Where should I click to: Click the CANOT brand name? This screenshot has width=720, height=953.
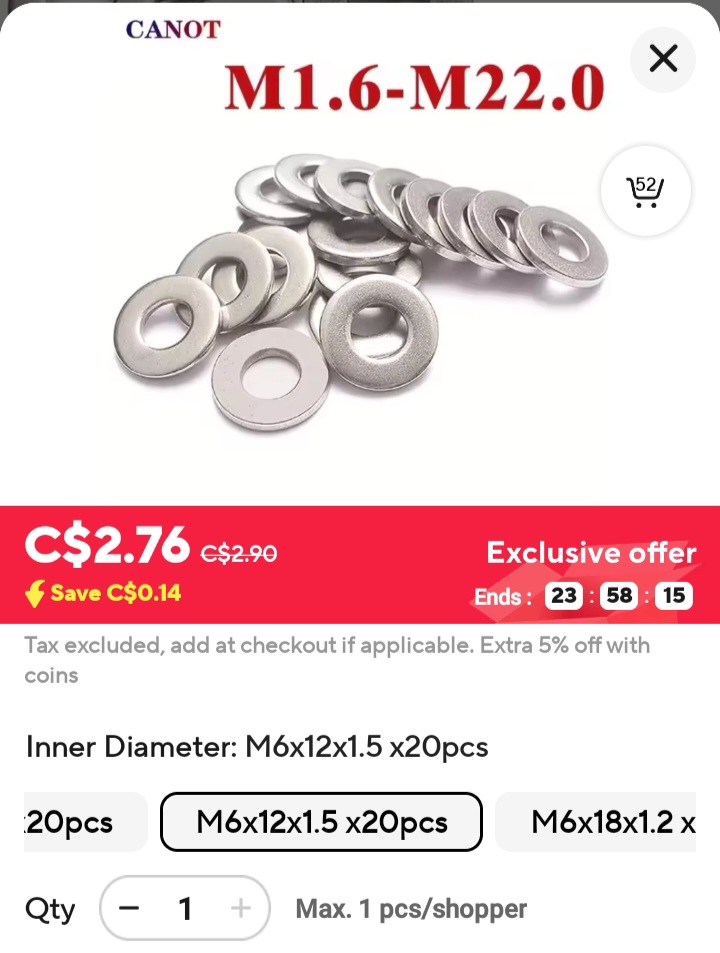tap(172, 29)
